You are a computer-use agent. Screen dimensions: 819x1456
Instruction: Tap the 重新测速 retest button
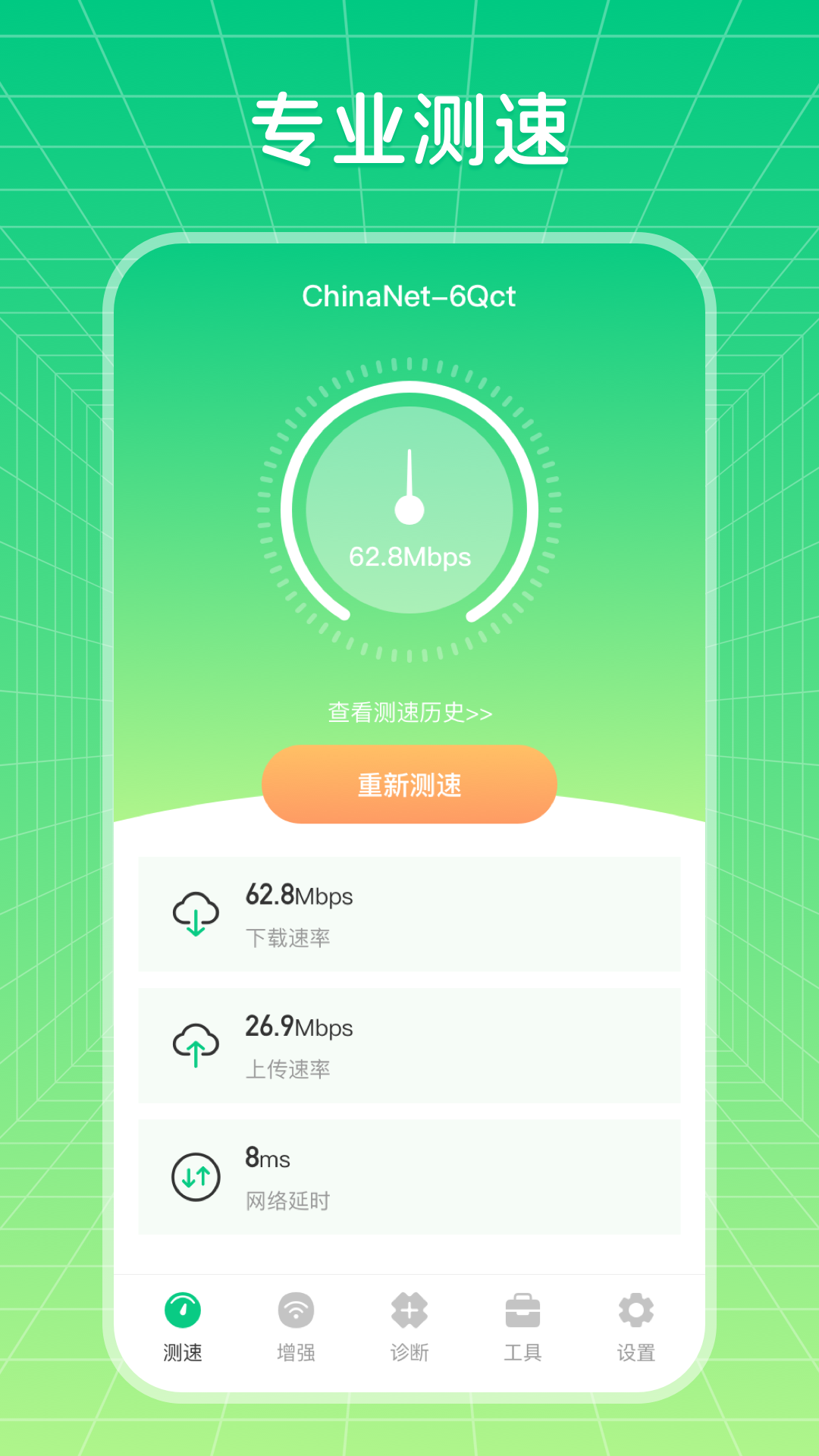[409, 785]
